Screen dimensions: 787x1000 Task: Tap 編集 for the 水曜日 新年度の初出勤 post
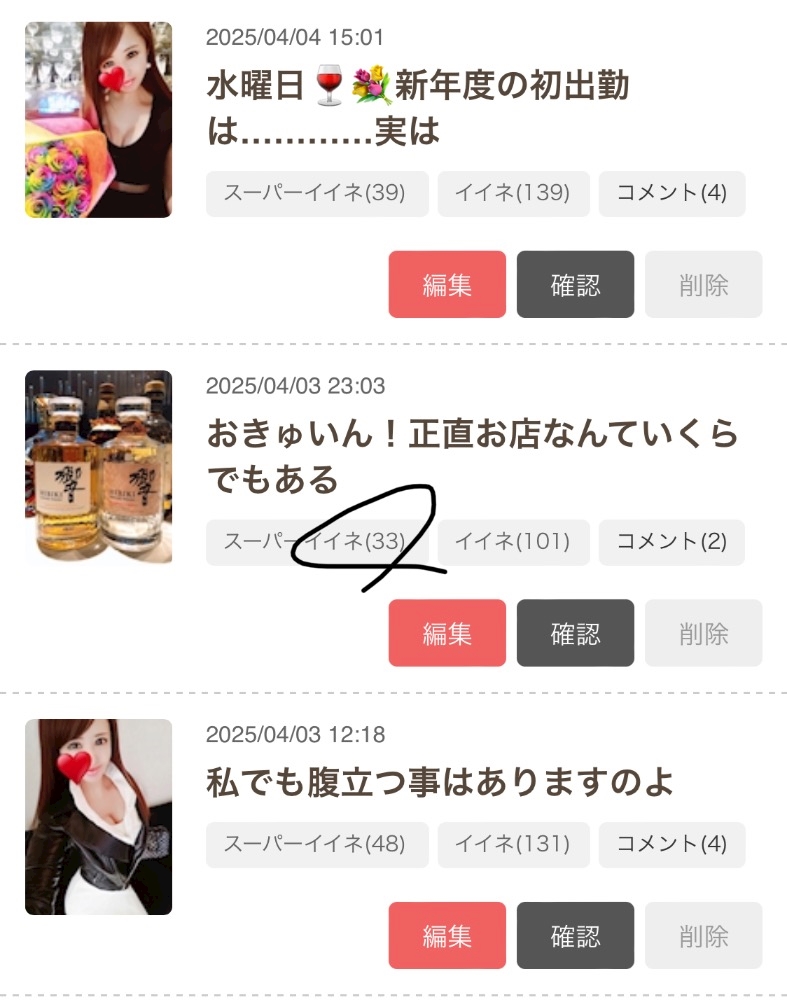pos(447,284)
